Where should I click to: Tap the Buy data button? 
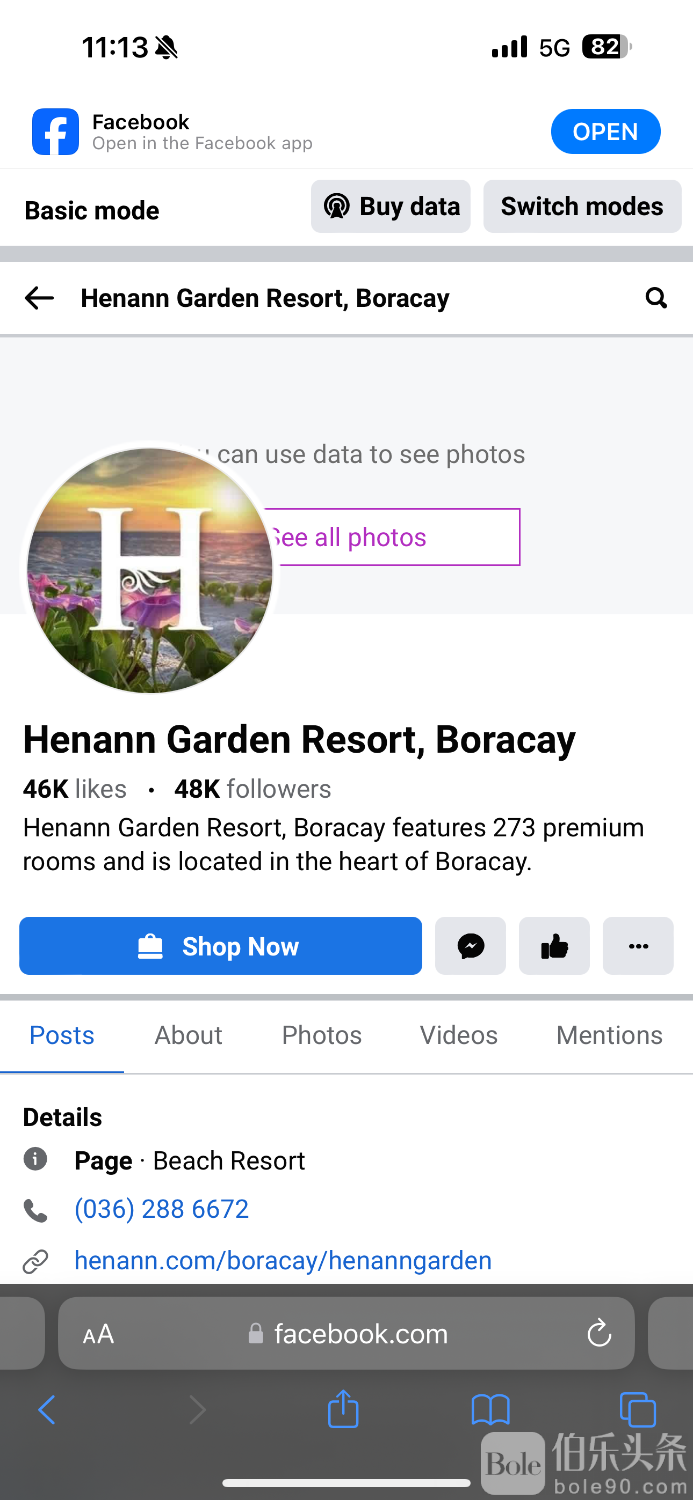[x=391, y=207]
